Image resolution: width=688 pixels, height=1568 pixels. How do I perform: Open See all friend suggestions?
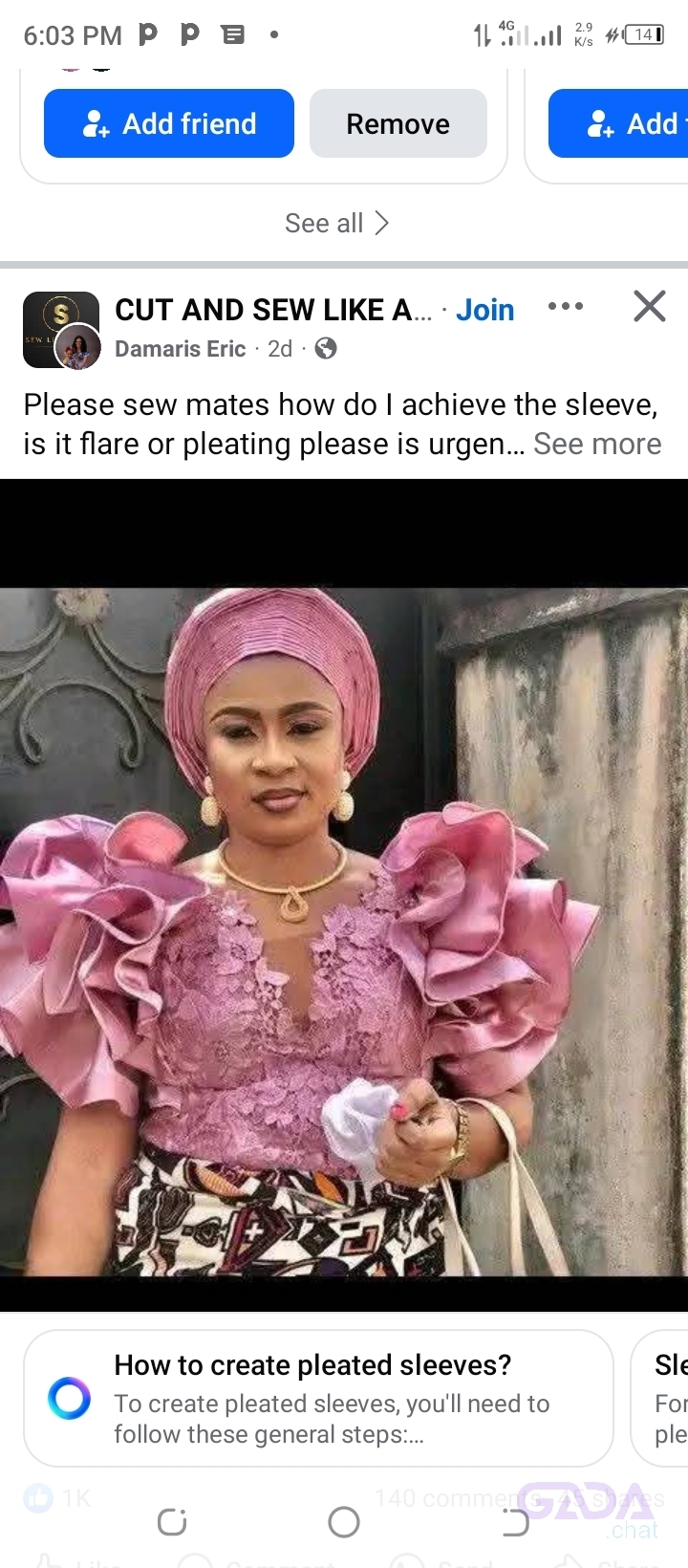click(x=336, y=224)
